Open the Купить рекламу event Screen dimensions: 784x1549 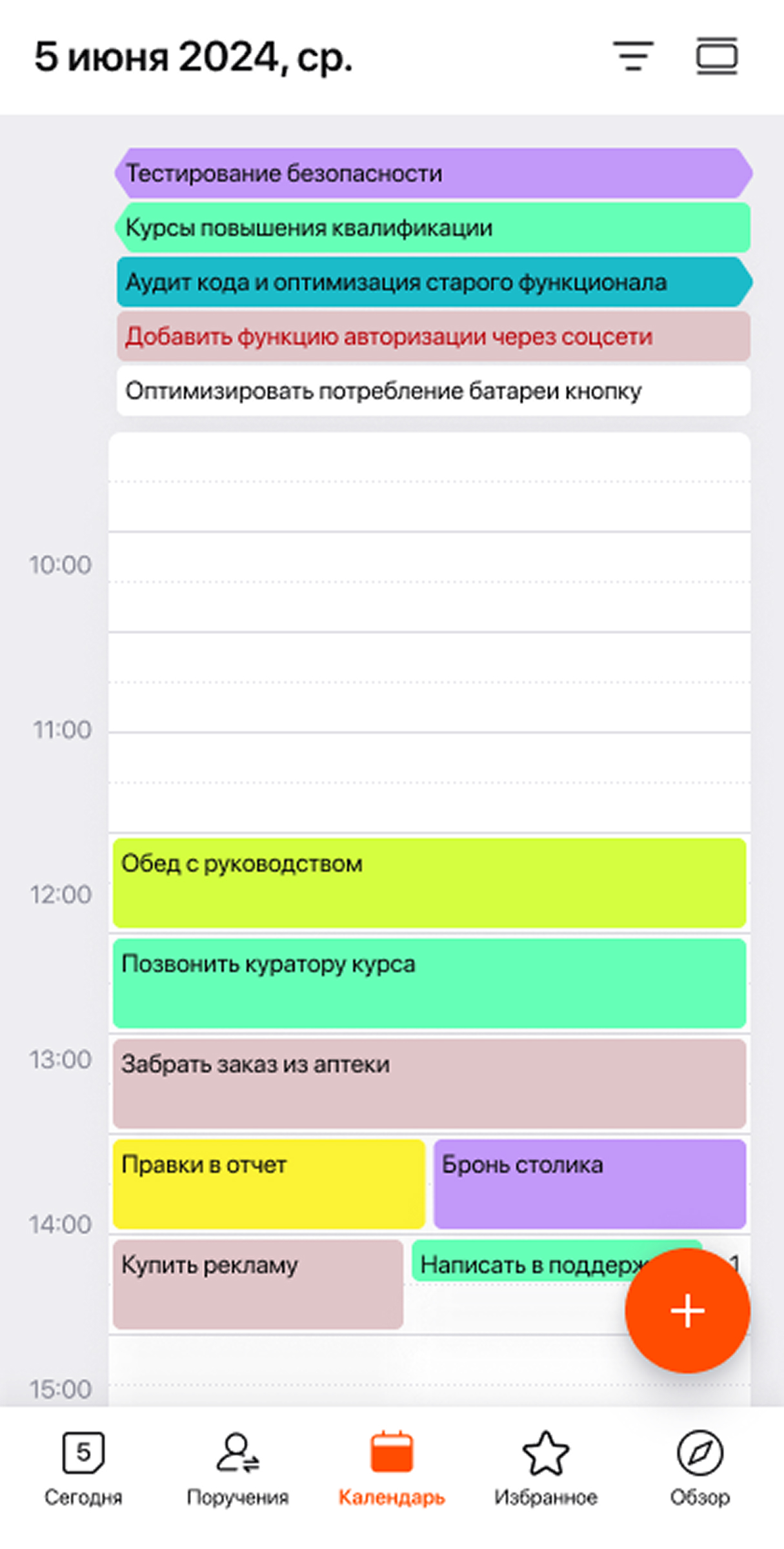point(258,1284)
